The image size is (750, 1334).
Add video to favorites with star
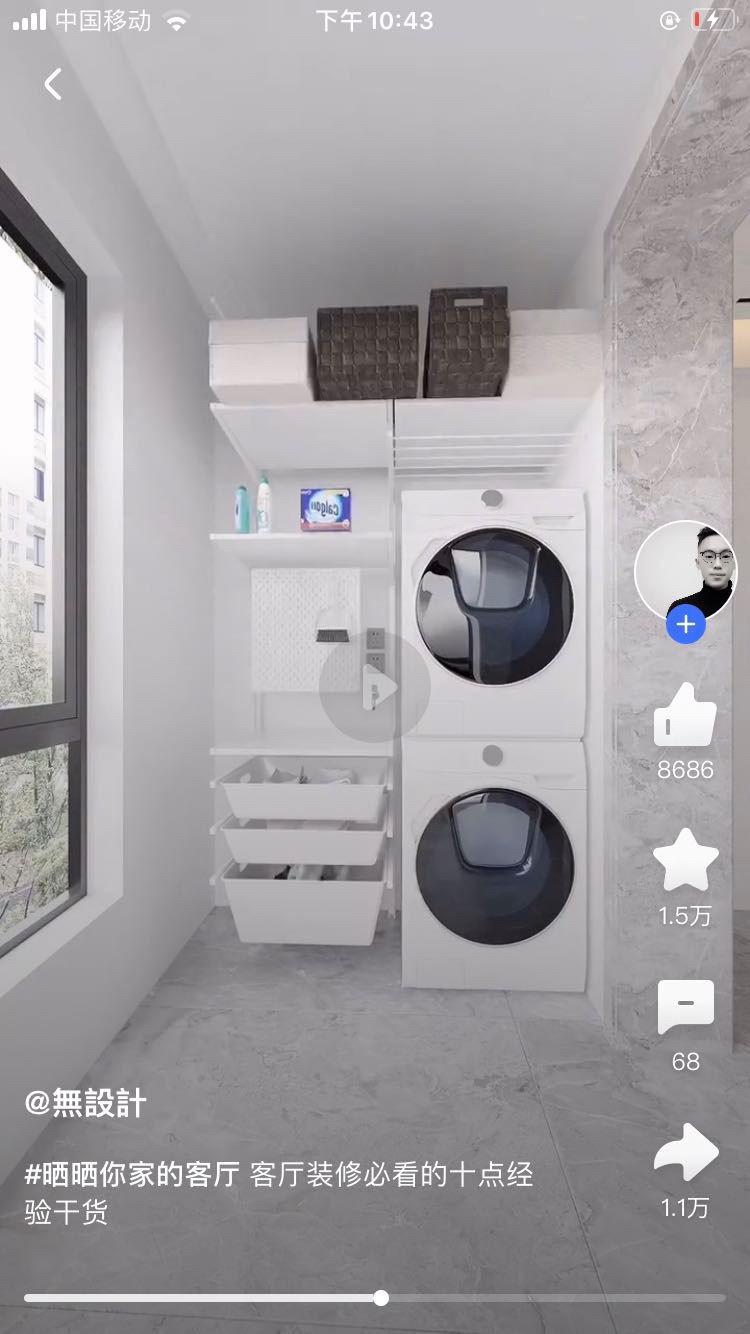pos(686,862)
